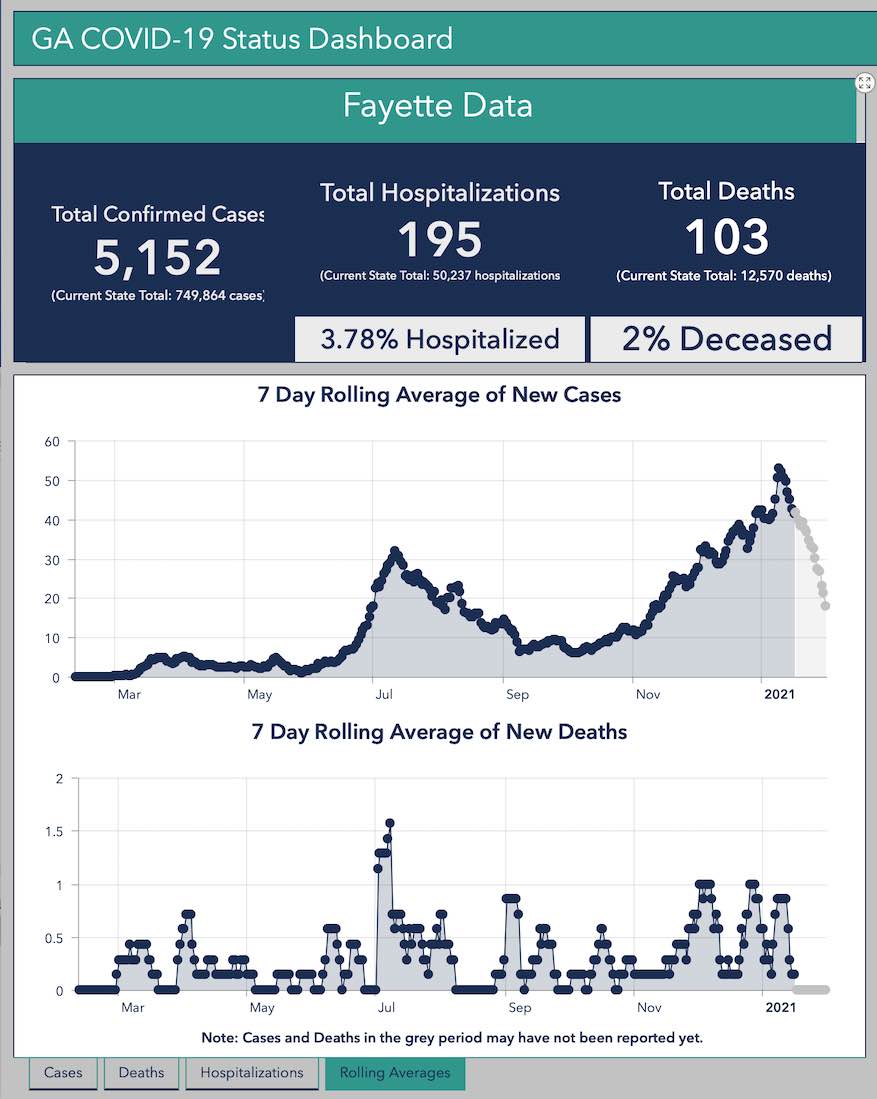Open the Hospitalizations tab
Viewport: 877px width, 1099px height.
pos(251,1073)
